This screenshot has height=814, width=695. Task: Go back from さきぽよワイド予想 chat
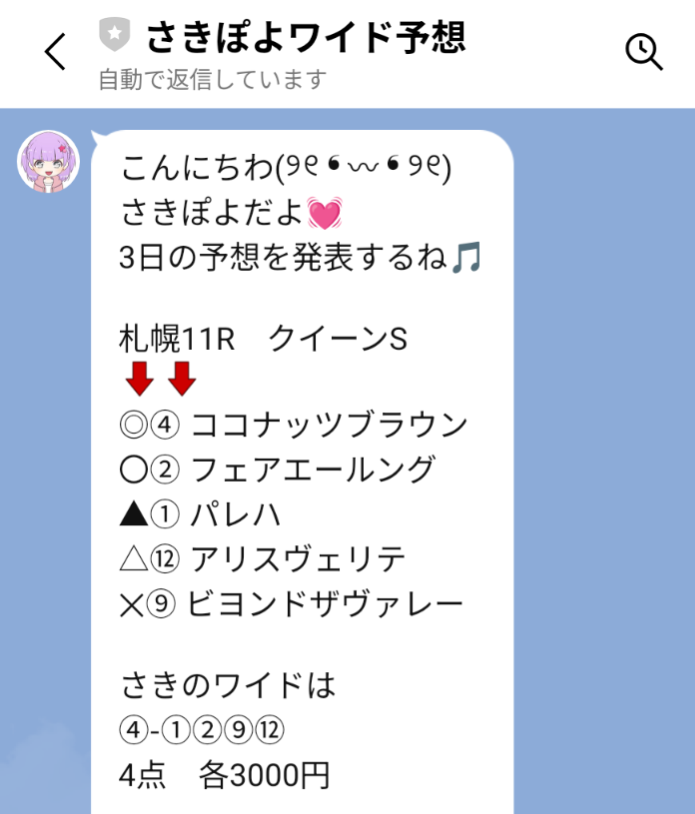point(55,52)
